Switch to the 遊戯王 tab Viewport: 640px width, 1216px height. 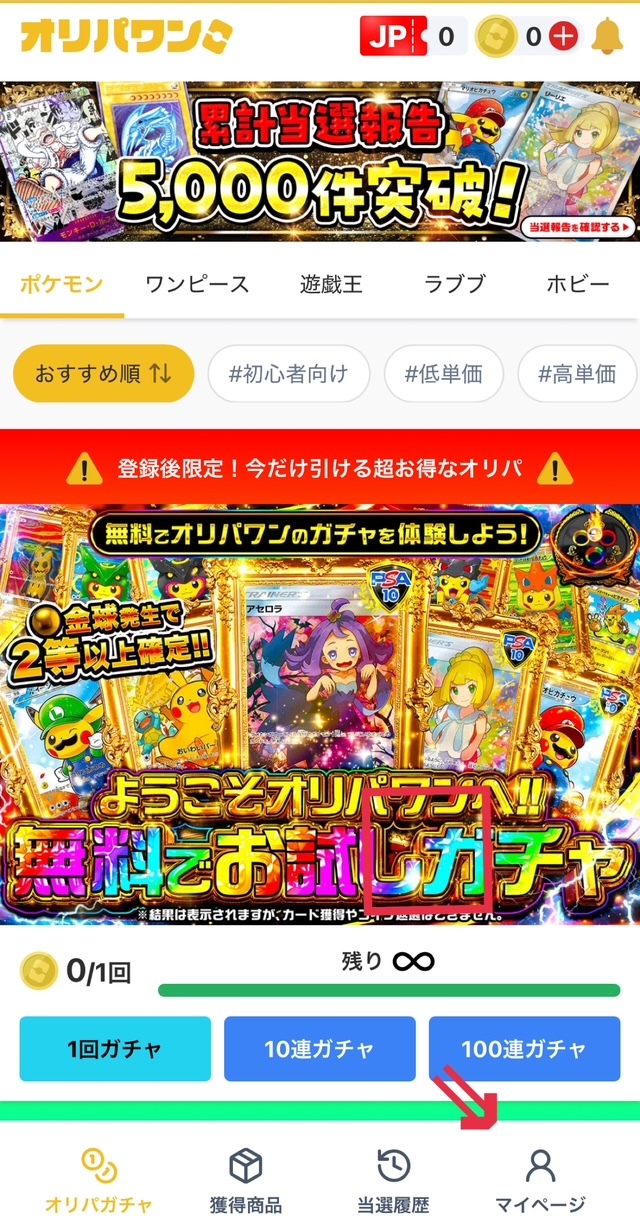pyautogui.click(x=331, y=284)
